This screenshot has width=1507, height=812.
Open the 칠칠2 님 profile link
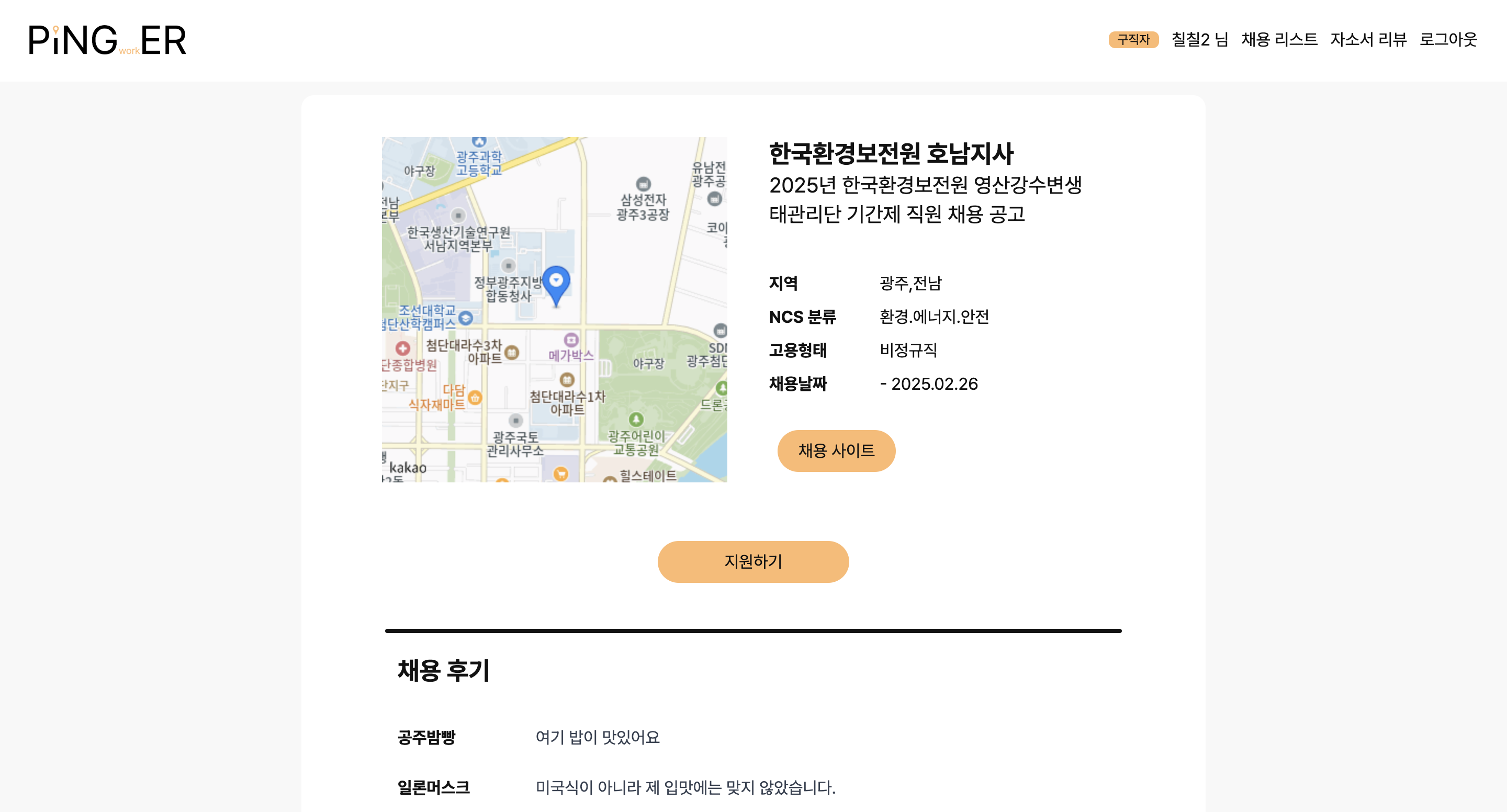click(x=1199, y=40)
